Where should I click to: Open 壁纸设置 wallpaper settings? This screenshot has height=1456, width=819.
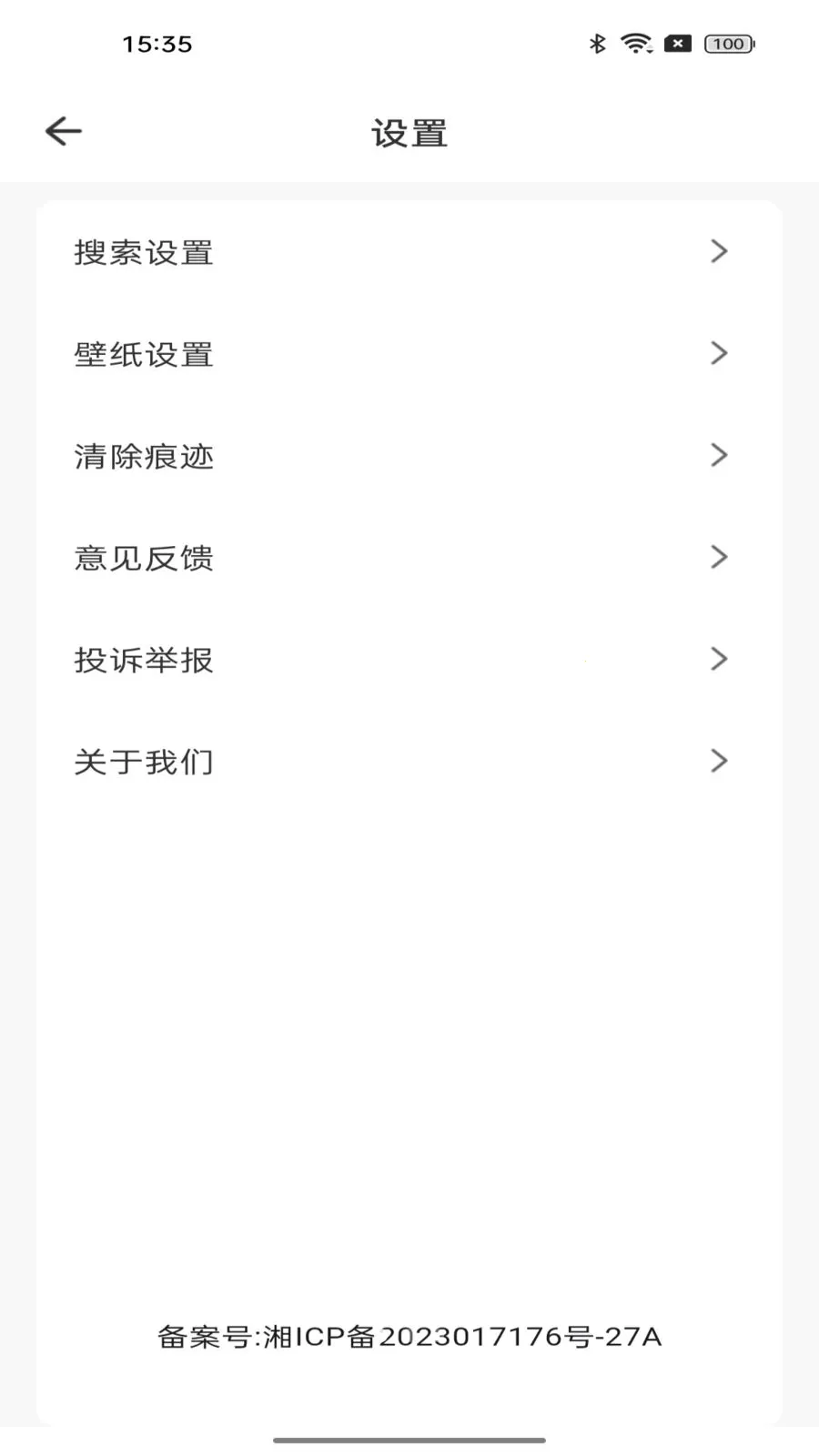(x=409, y=354)
